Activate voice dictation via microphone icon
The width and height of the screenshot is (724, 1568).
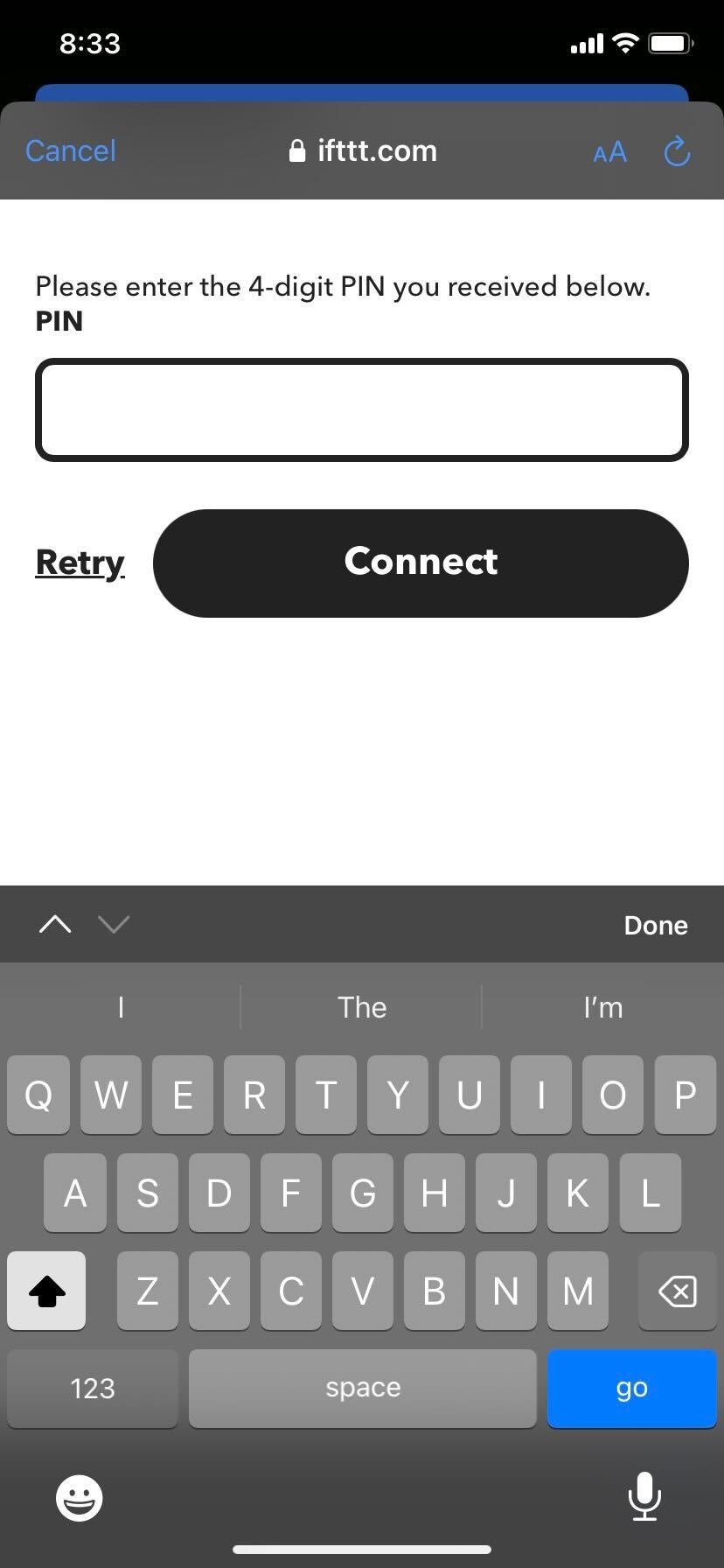[x=644, y=1496]
